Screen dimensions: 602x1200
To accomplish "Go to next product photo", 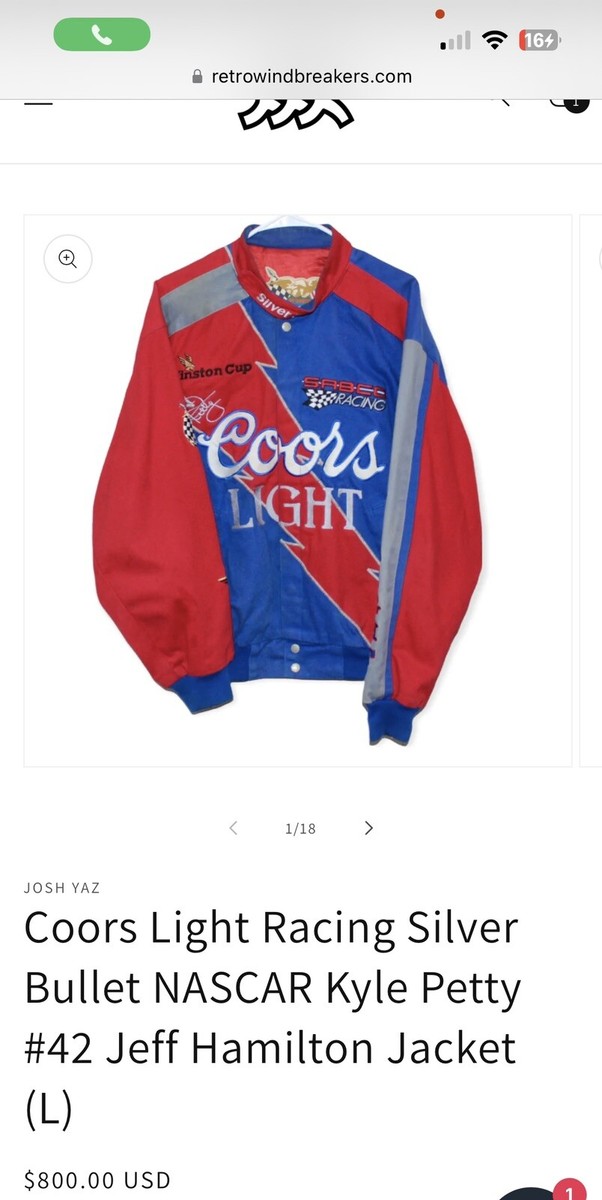I will (369, 828).
